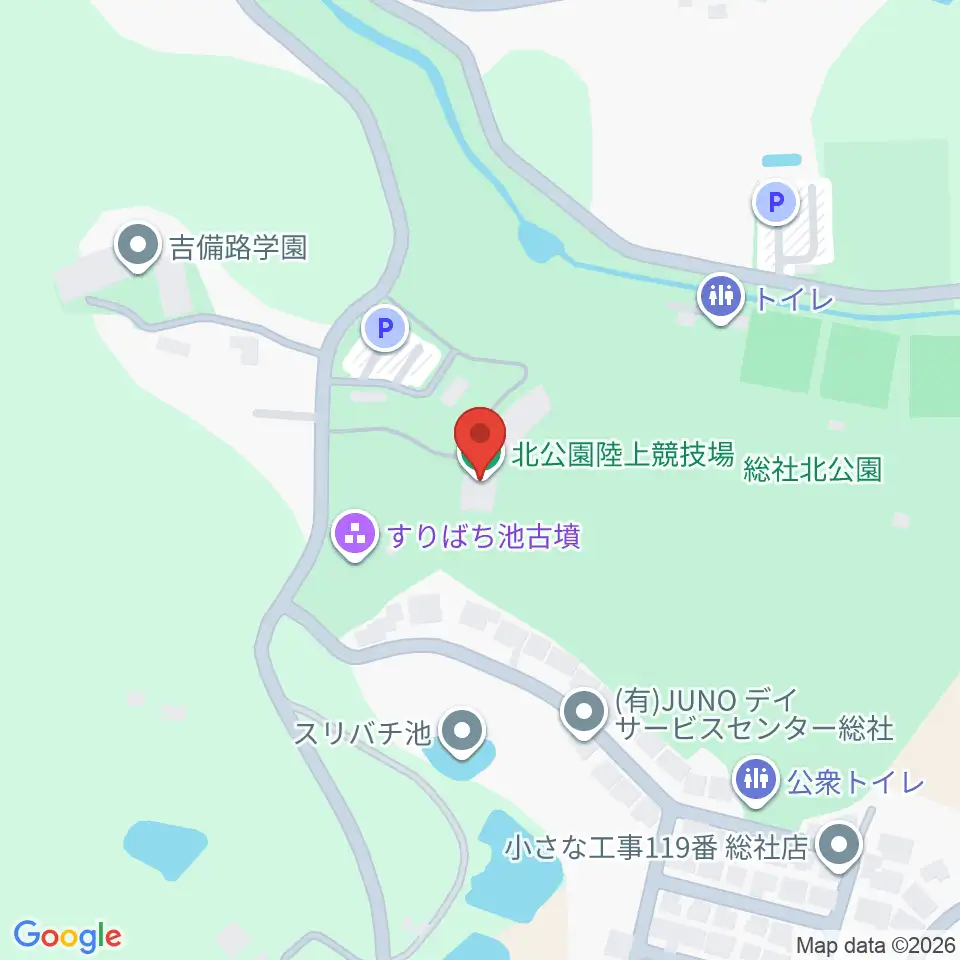Open the Google logo link
The width and height of the screenshot is (960, 960).
tap(67, 936)
